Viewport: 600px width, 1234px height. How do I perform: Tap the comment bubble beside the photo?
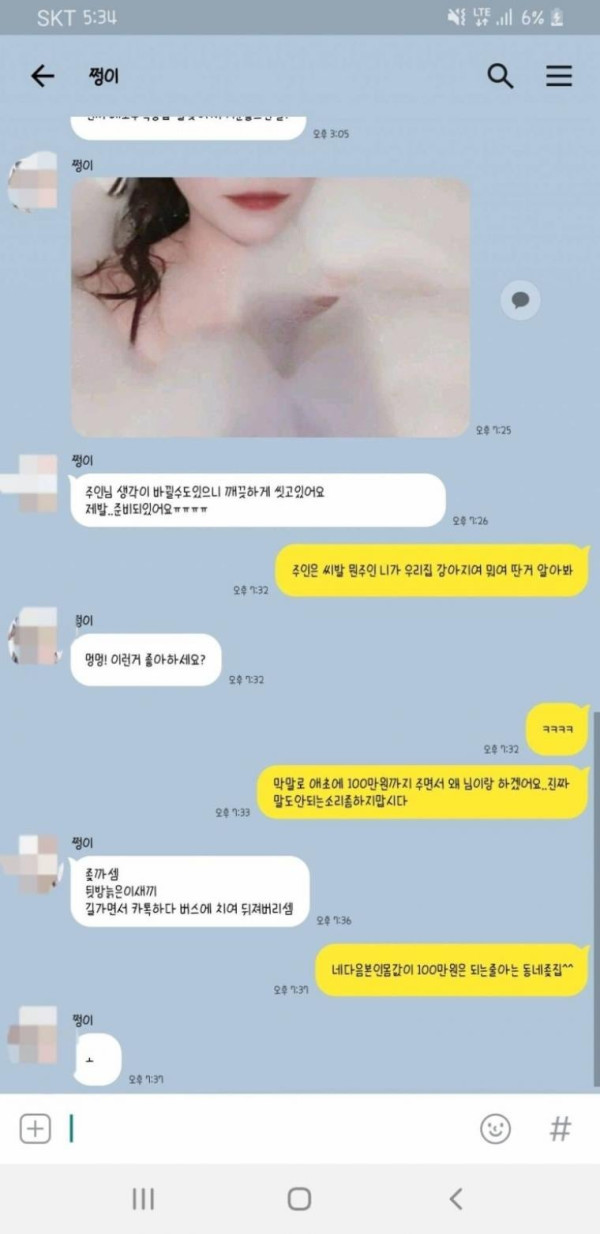click(x=520, y=300)
